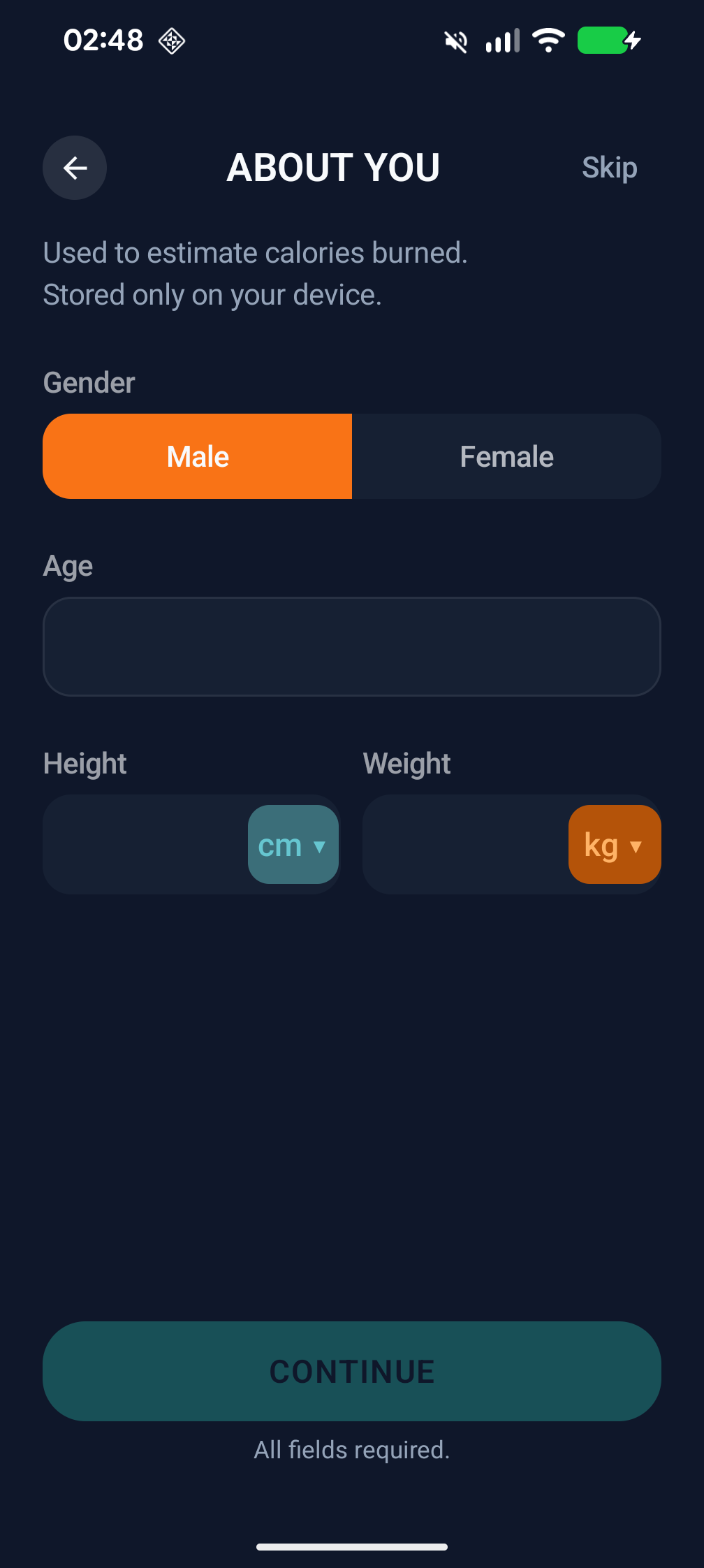Click the diamond logo beside the clock

click(172, 41)
